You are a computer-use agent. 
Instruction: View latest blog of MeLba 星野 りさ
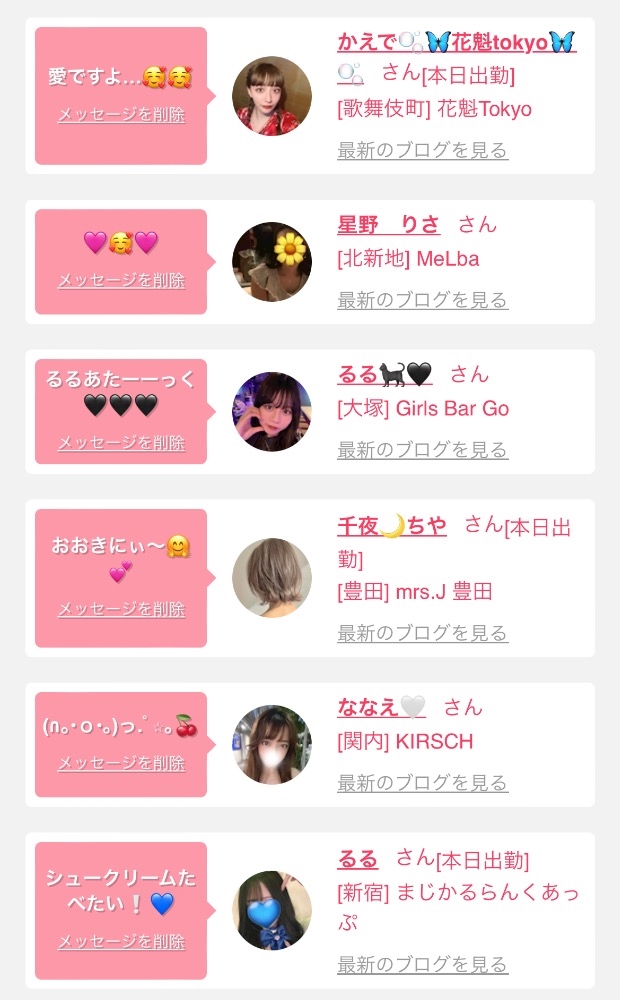point(422,300)
